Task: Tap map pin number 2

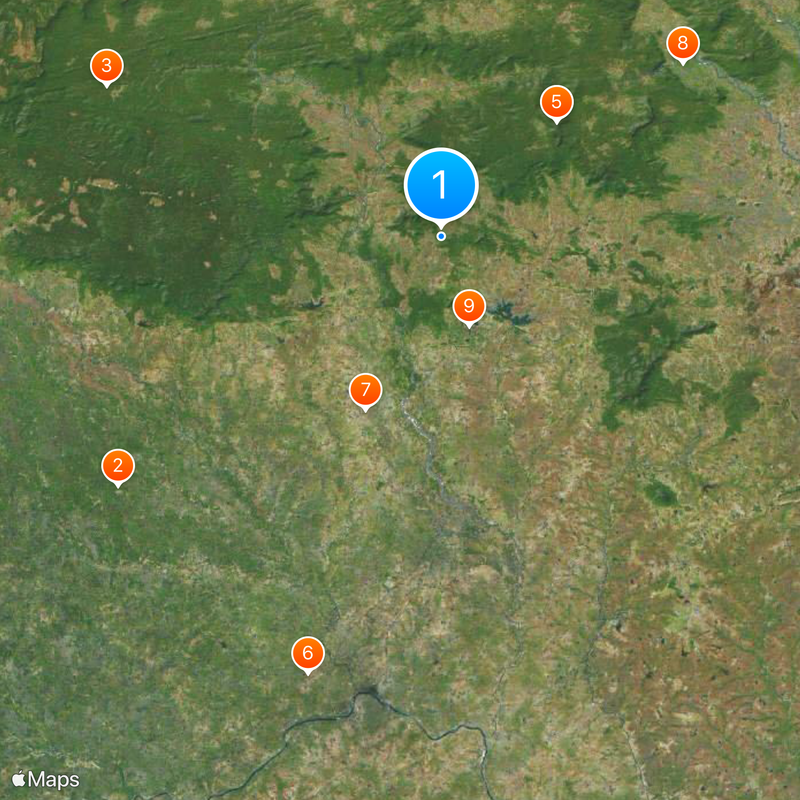Action: tap(118, 465)
